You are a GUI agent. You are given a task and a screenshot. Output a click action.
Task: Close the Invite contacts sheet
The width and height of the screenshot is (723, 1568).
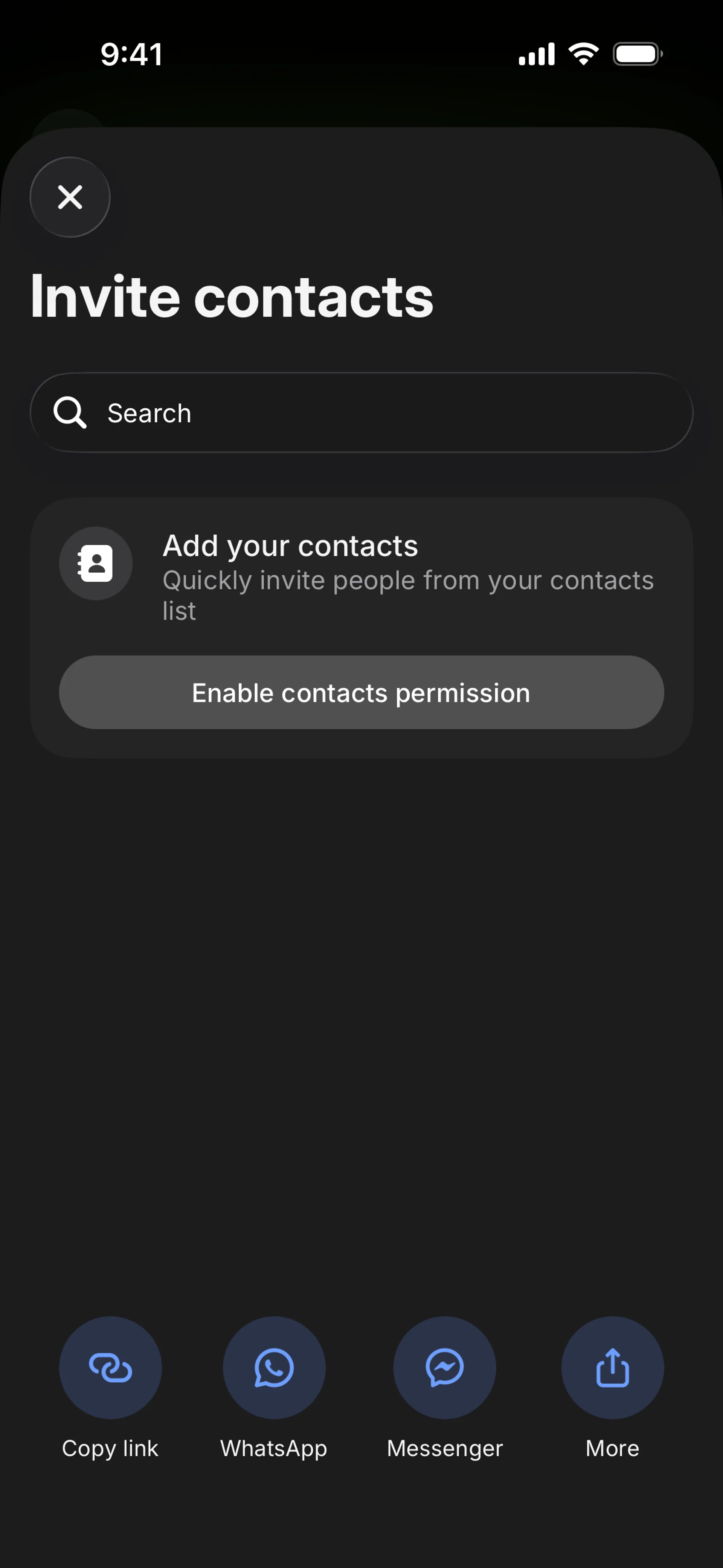[70, 197]
